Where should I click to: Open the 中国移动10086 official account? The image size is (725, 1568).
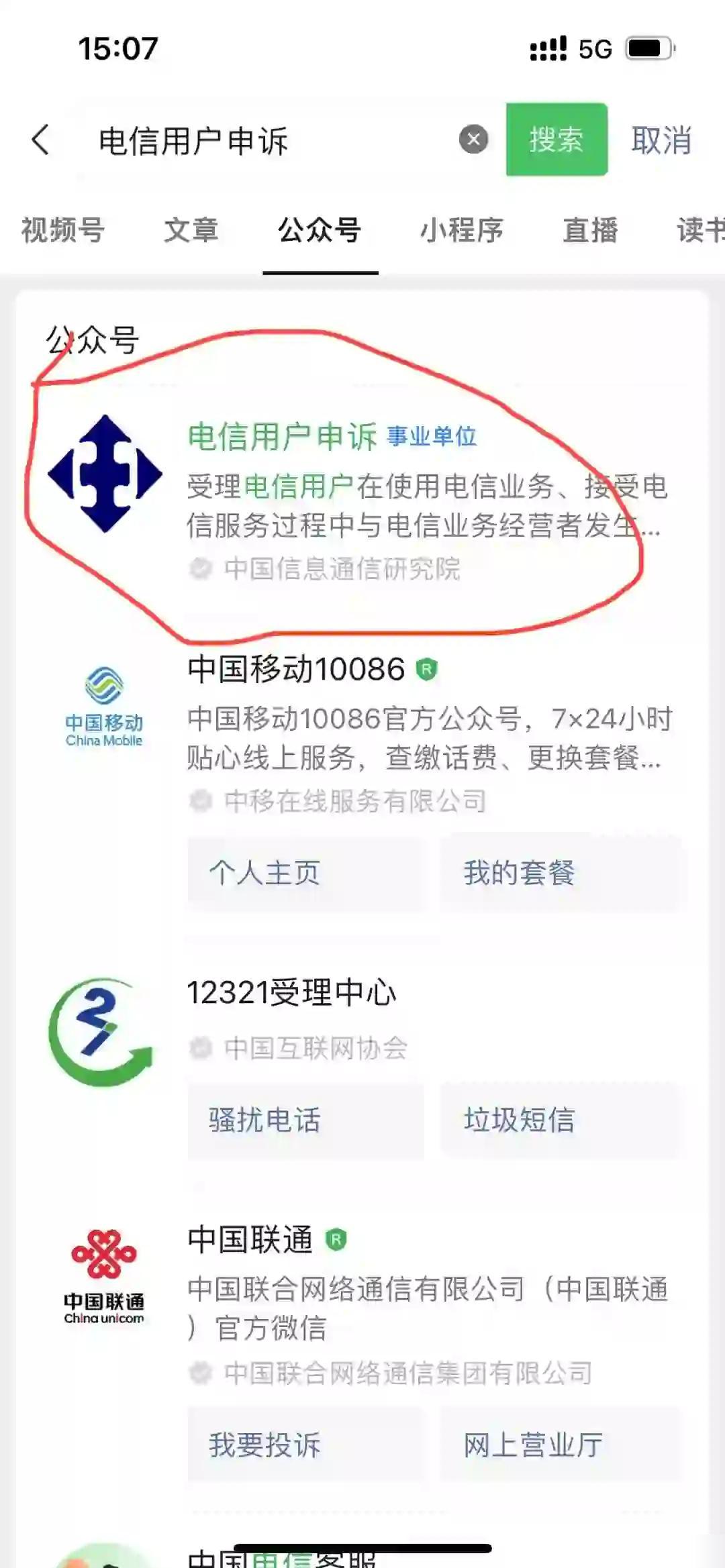tap(296, 670)
